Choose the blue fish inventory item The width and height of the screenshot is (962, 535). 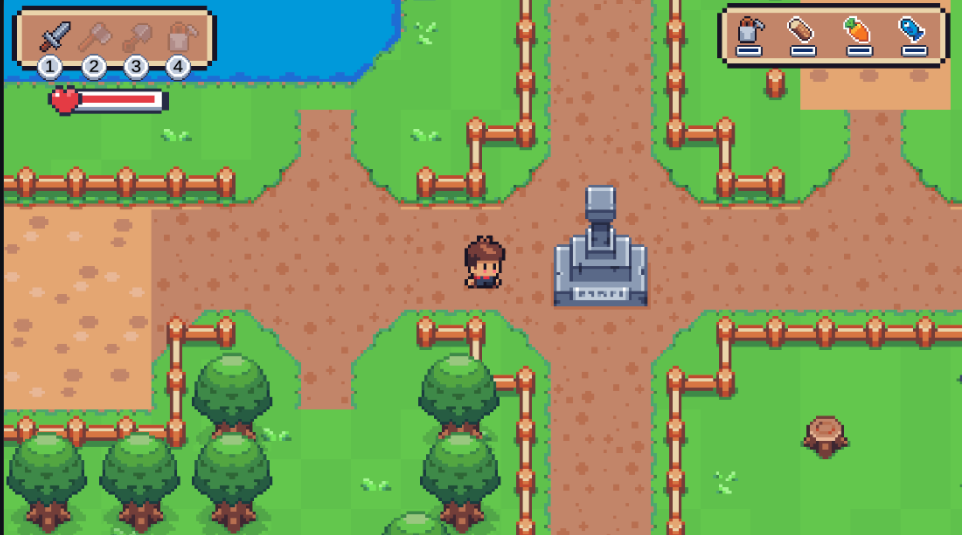click(x=912, y=31)
